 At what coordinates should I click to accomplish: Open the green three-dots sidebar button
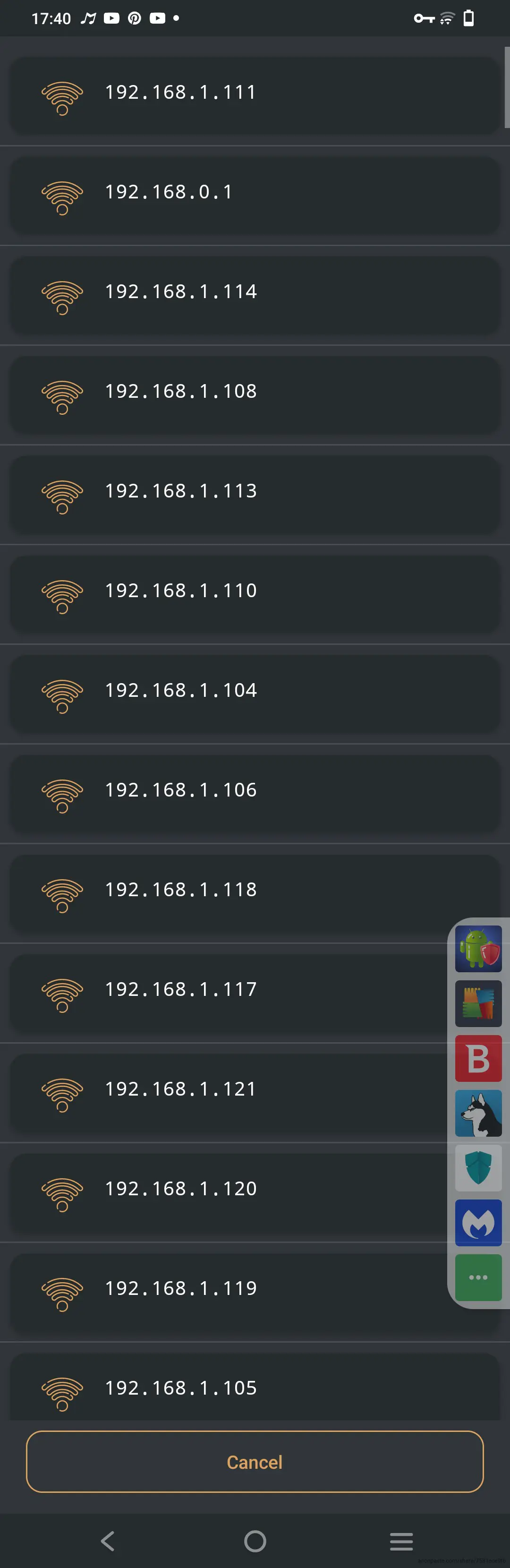tap(478, 1277)
